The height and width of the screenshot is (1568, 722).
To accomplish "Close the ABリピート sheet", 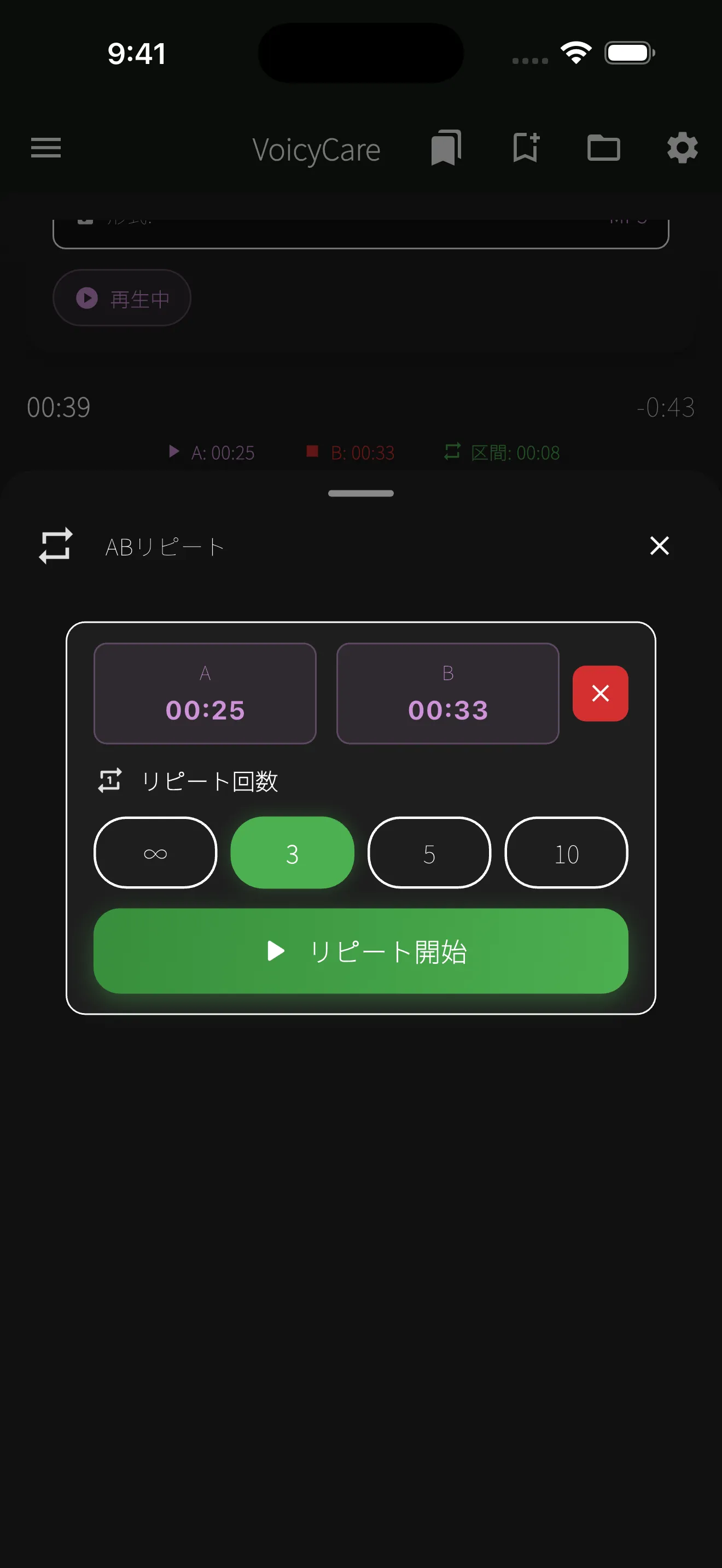I will point(659,546).
